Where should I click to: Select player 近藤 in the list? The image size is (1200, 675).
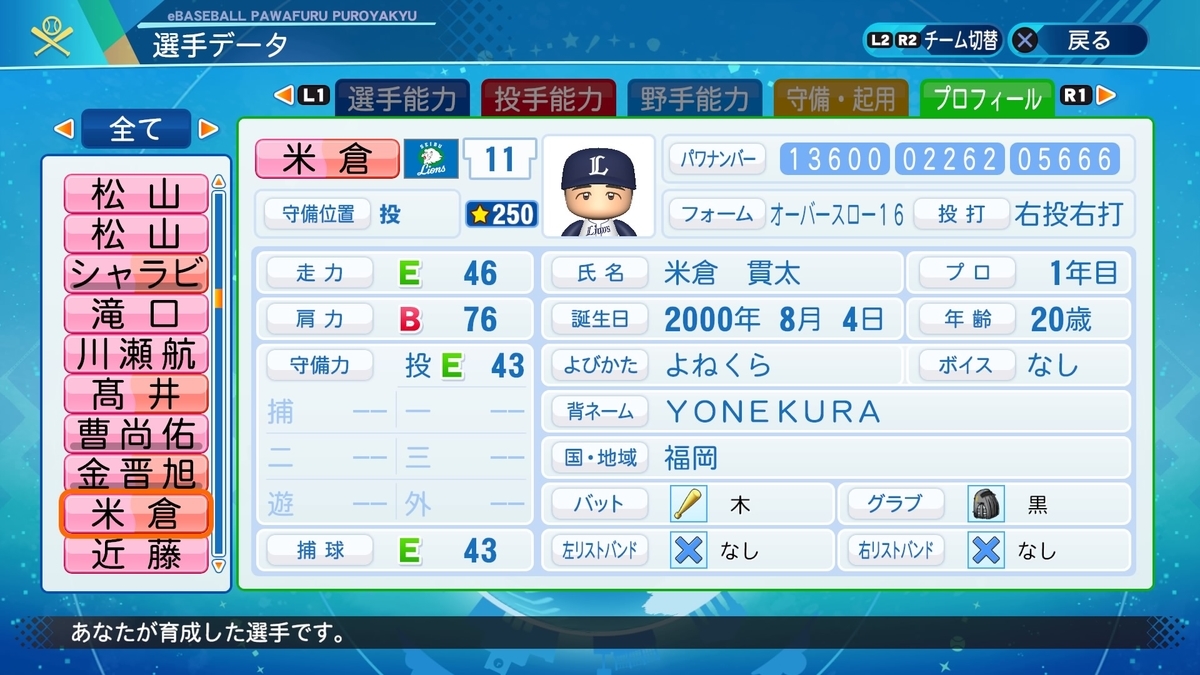tap(136, 554)
